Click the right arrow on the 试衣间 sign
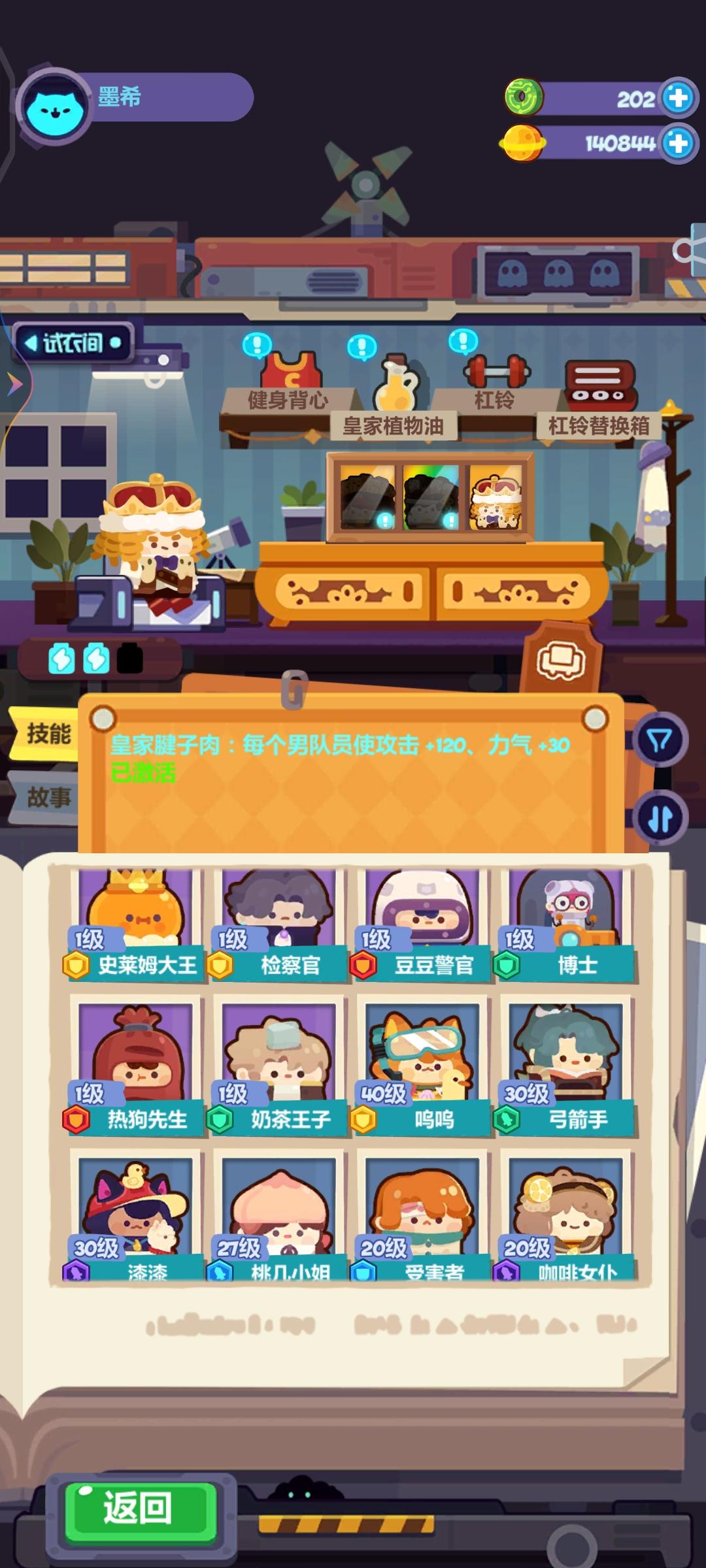This screenshot has height=1568, width=706. point(115,343)
